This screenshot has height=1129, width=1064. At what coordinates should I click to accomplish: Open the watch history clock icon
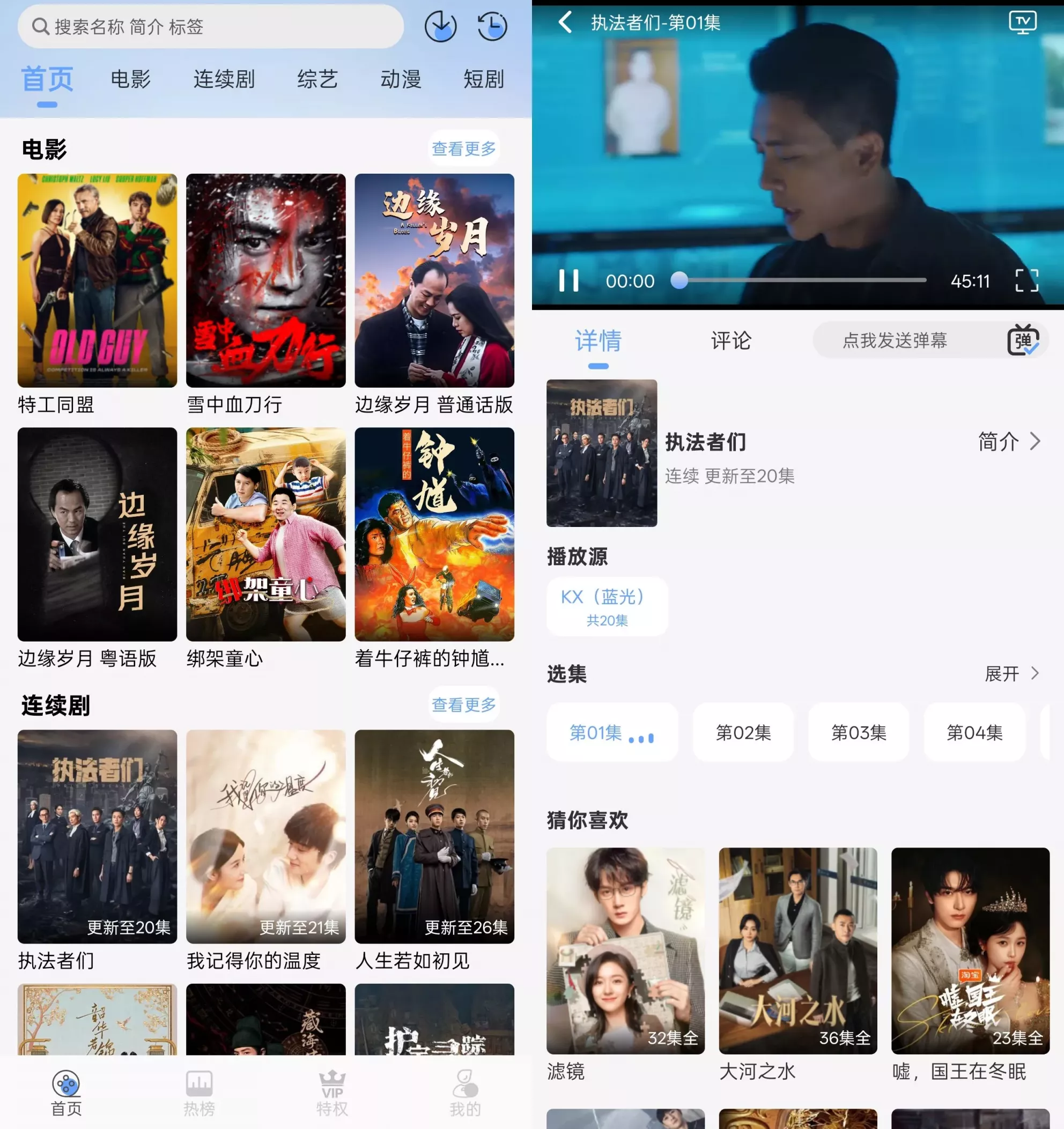pos(491,27)
